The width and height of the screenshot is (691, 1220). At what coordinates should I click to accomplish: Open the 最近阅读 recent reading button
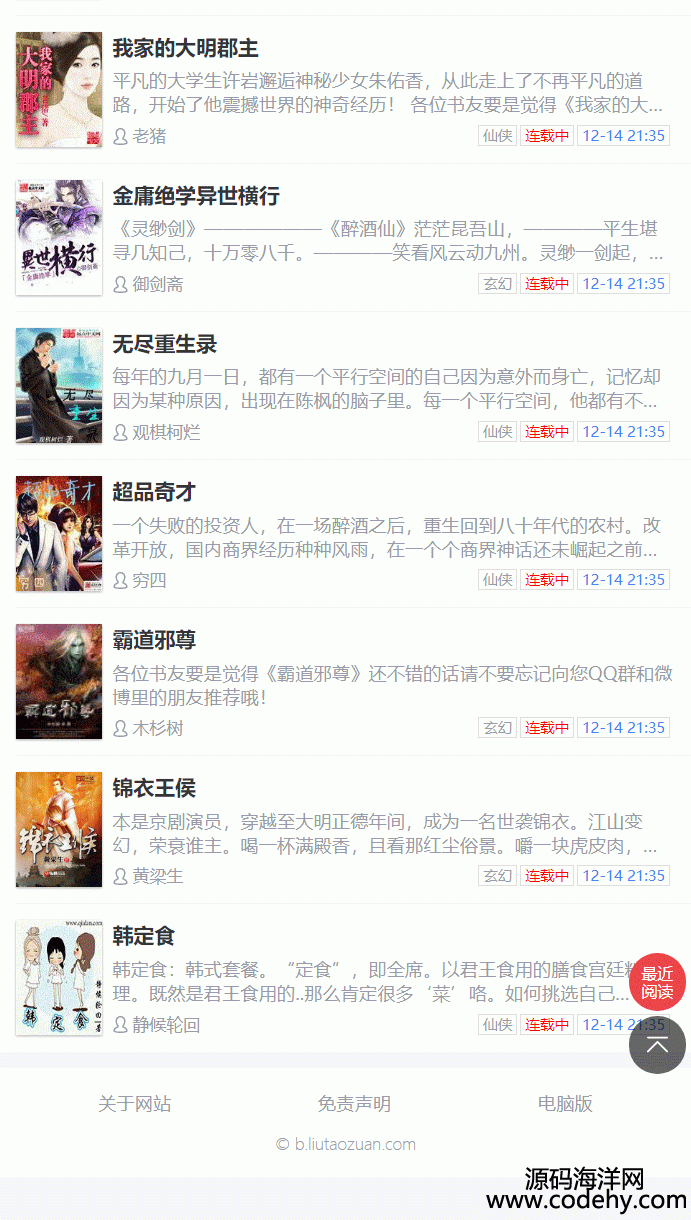657,982
